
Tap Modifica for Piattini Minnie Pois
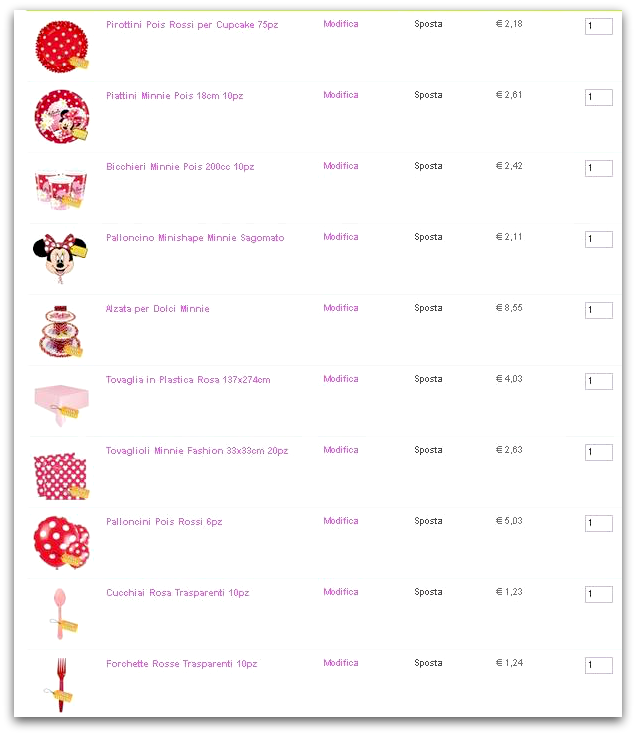click(340, 95)
